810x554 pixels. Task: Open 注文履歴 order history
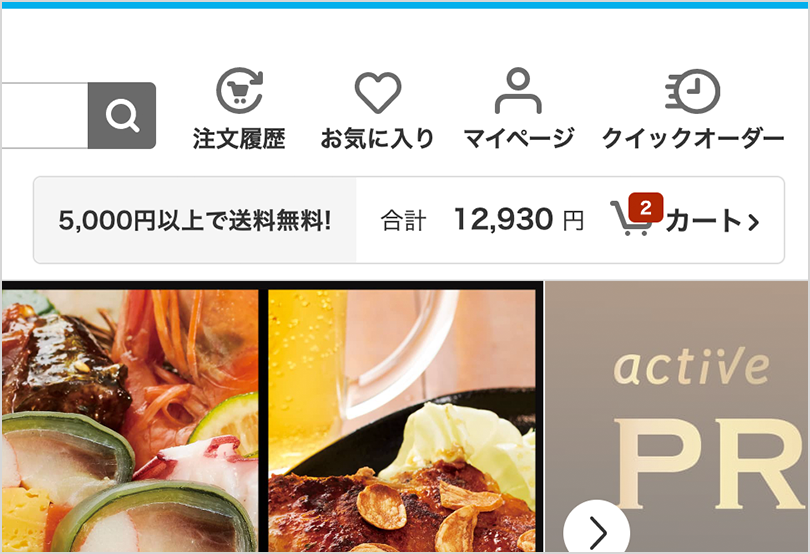239,112
